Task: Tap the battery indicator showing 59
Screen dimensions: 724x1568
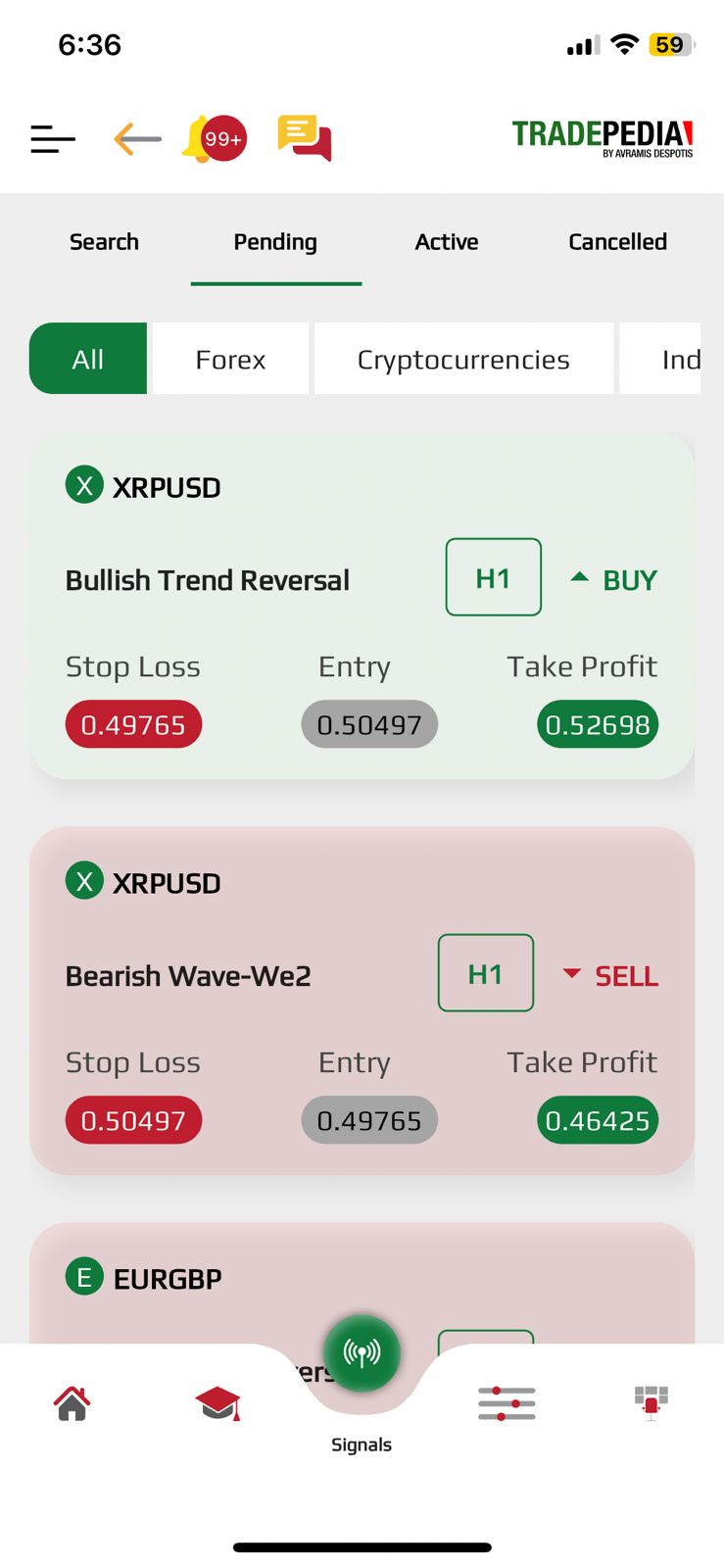Action: [668, 44]
